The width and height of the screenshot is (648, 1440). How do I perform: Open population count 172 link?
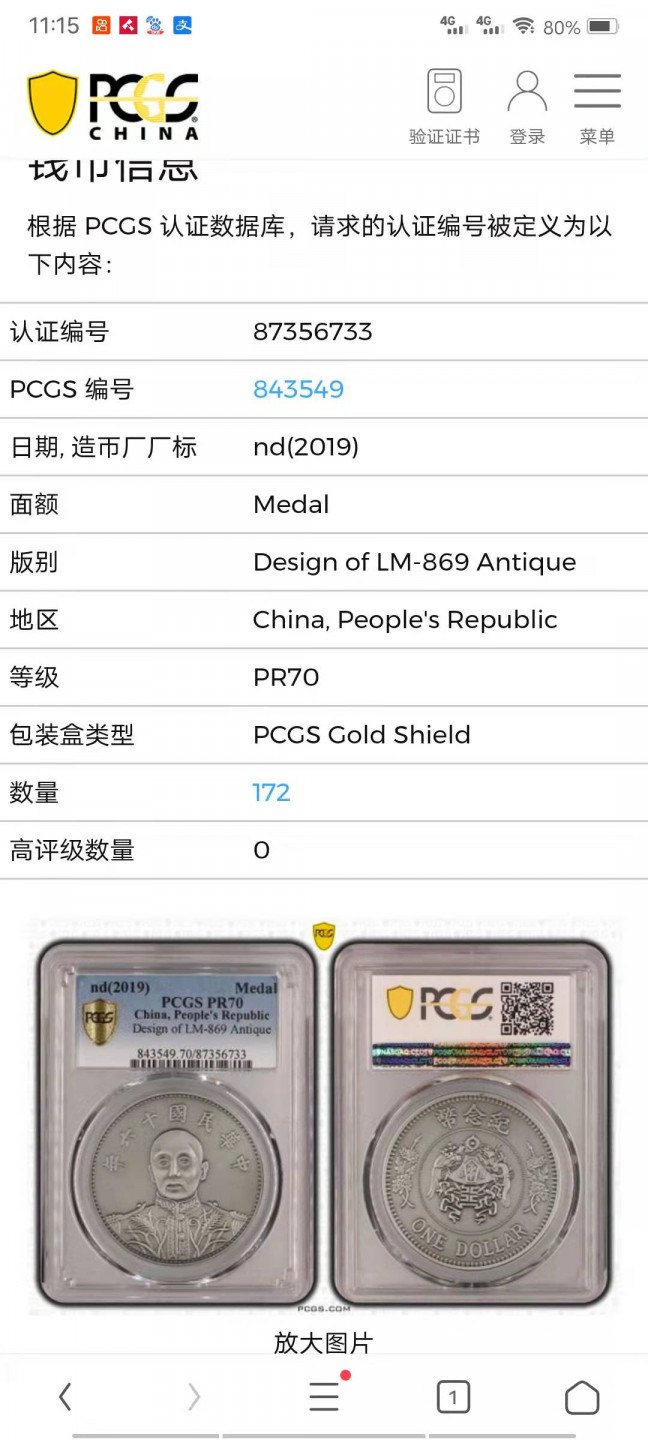click(x=271, y=792)
